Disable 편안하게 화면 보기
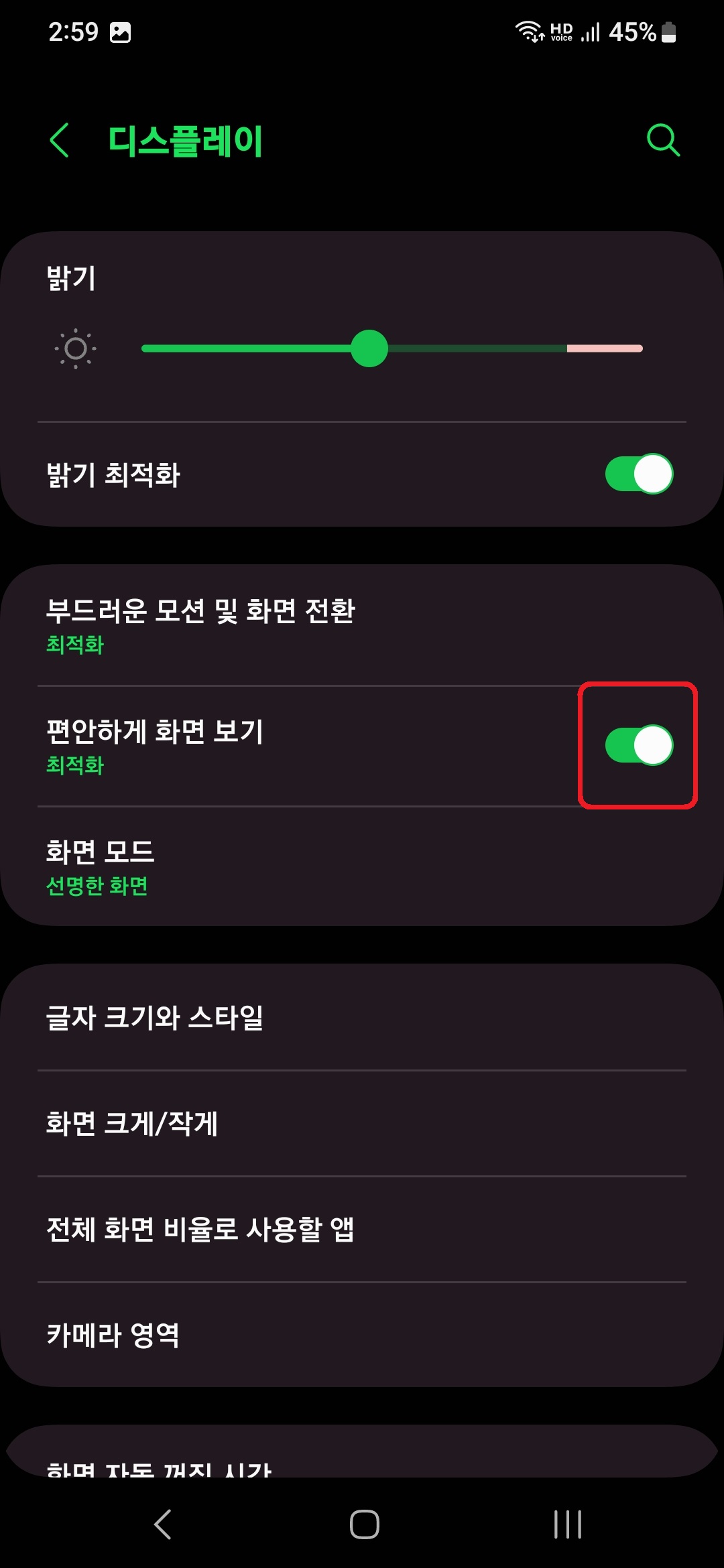724x1568 pixels. coord(638,745)
